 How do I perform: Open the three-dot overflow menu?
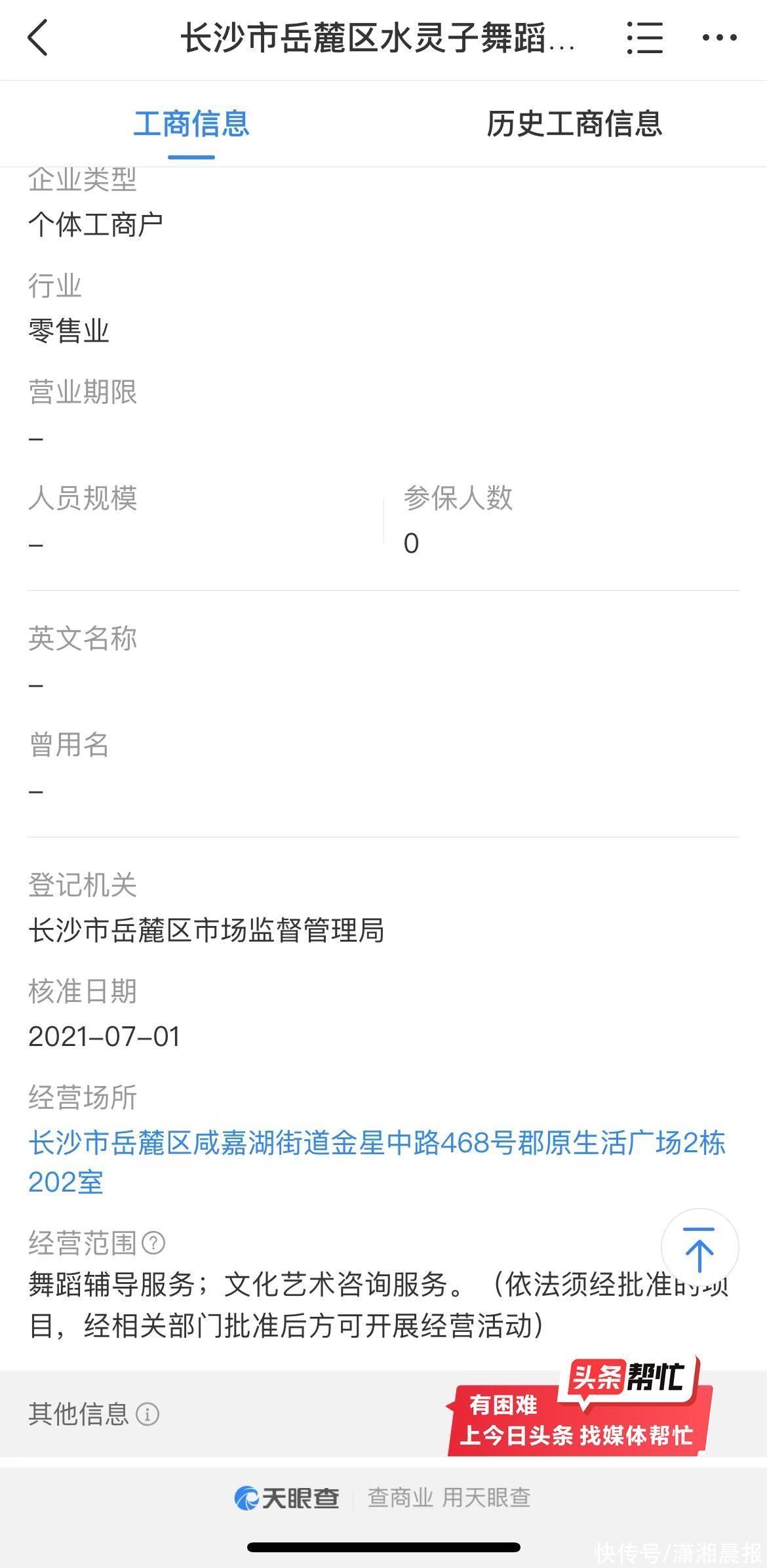719,37
